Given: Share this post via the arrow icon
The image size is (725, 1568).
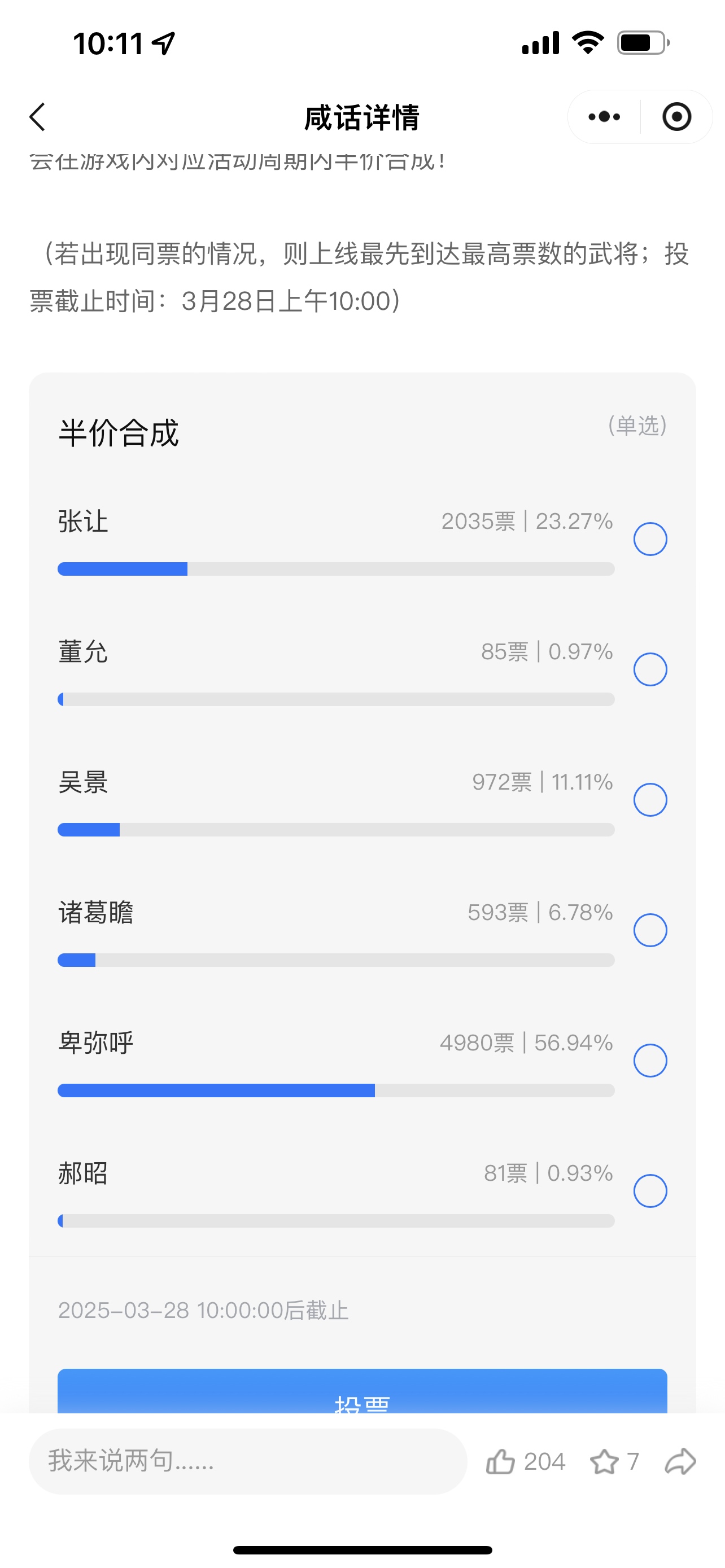Looking at the screenshot, I should 680,1461.
